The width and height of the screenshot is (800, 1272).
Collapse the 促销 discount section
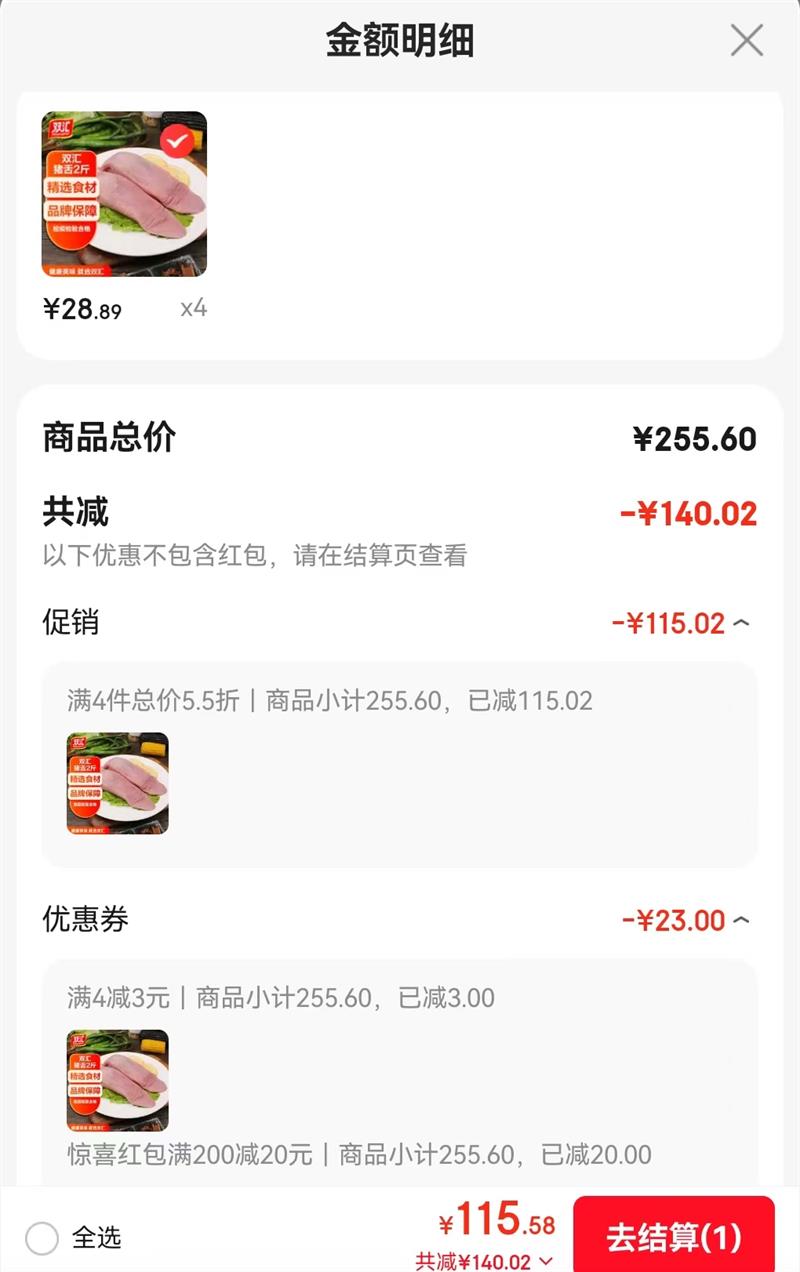click(x=741, y=623)
